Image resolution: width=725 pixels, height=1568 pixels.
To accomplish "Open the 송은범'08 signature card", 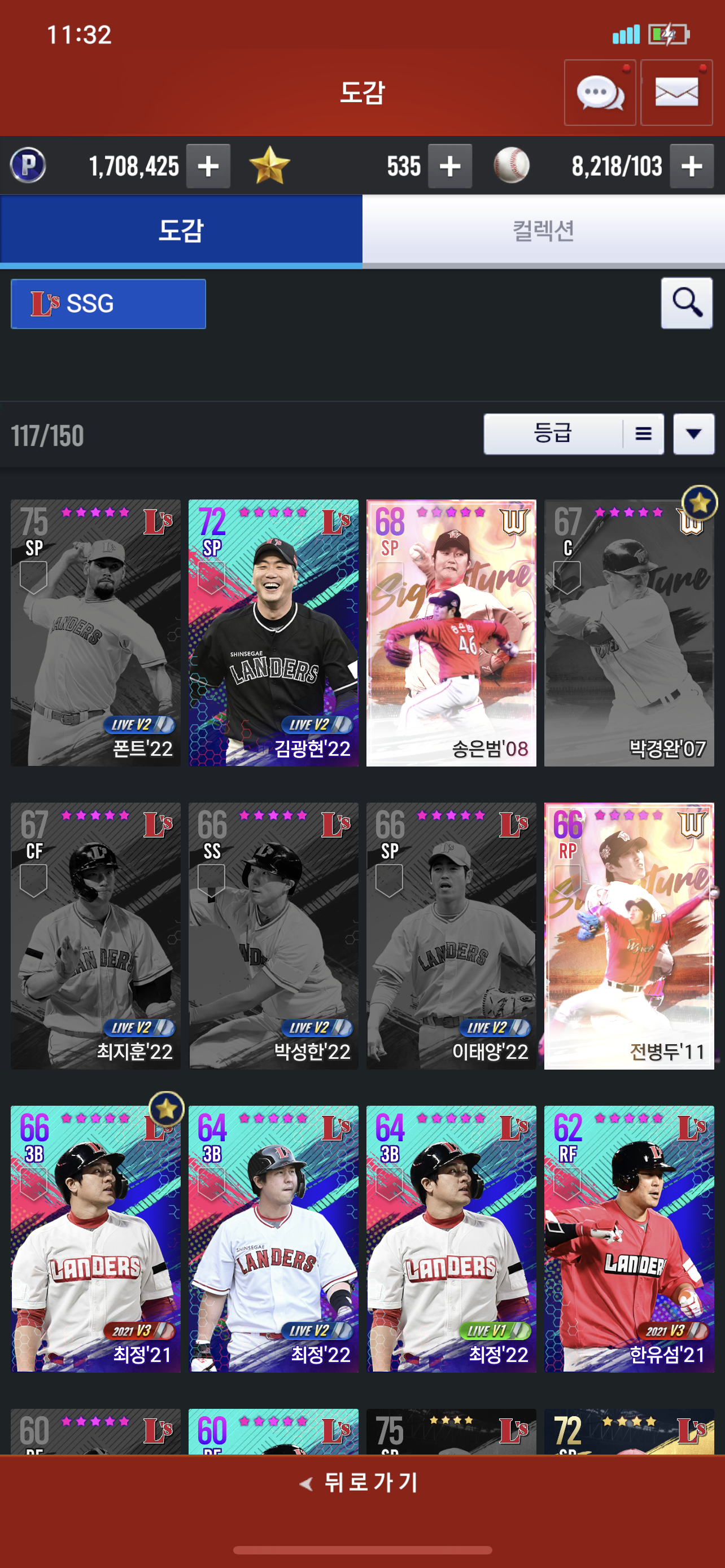I will (x=451, y=633).
